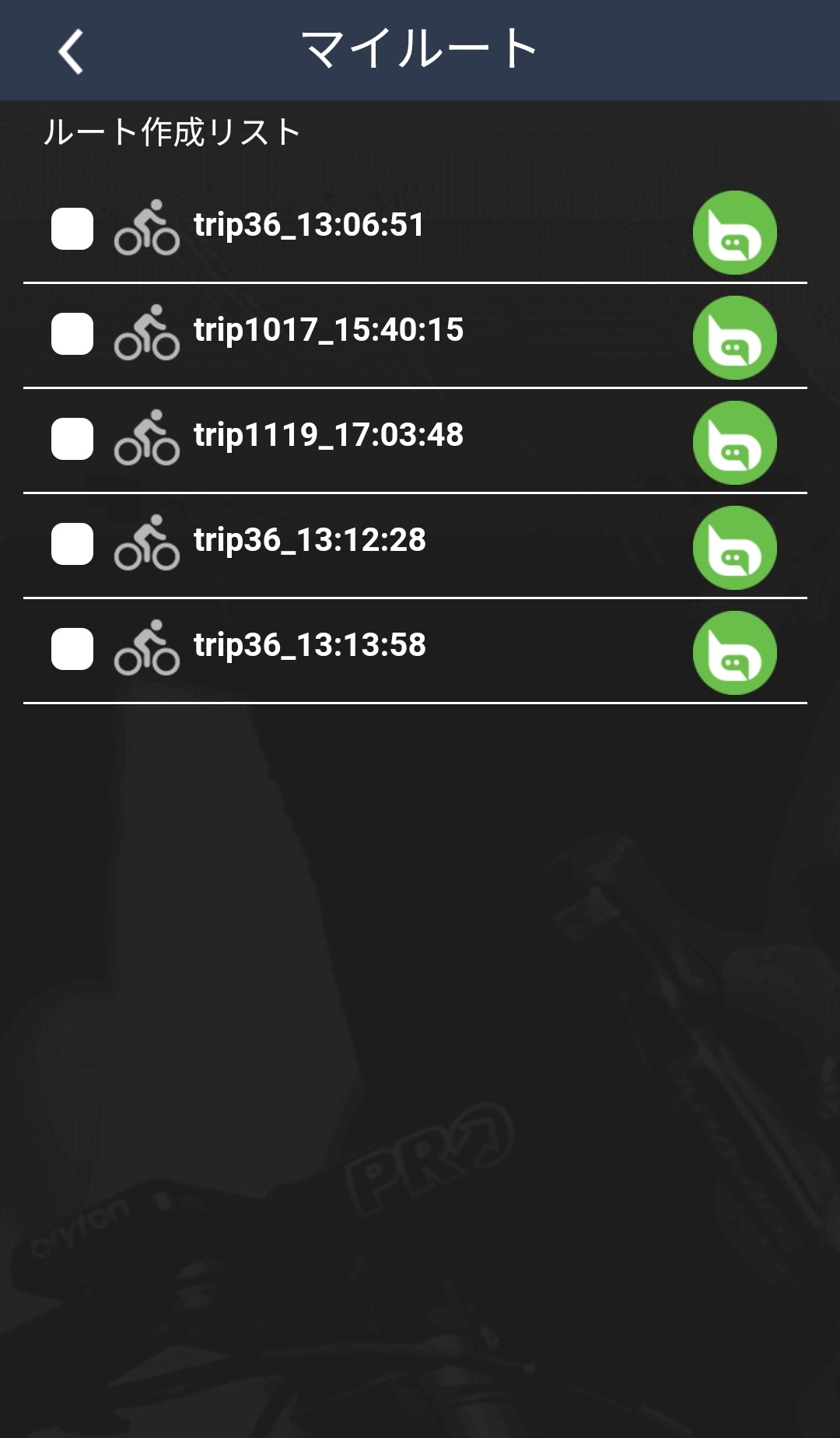
Task: Select checkbox for trip1017_15:40:15
Action: pyautogui.click(x=72, y=334)
